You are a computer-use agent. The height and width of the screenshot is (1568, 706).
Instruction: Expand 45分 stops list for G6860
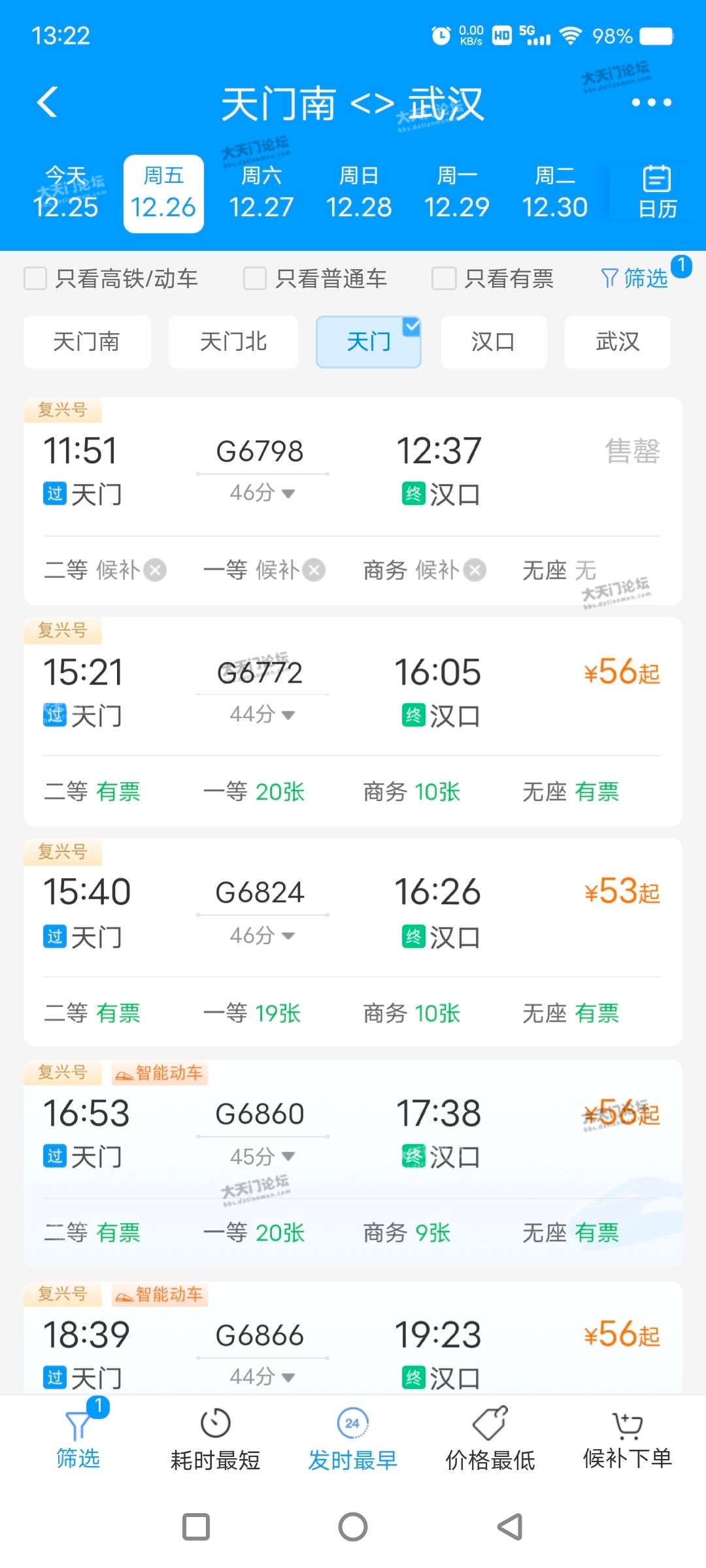pyautogui.click(x=262, y=1157)
